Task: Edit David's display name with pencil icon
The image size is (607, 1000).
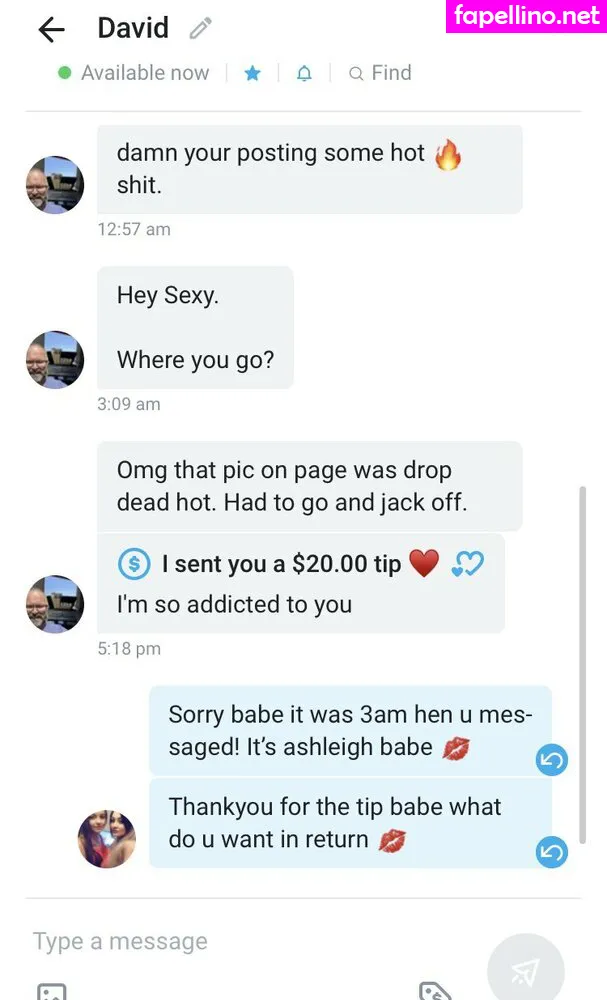Action: pos(201,29)
